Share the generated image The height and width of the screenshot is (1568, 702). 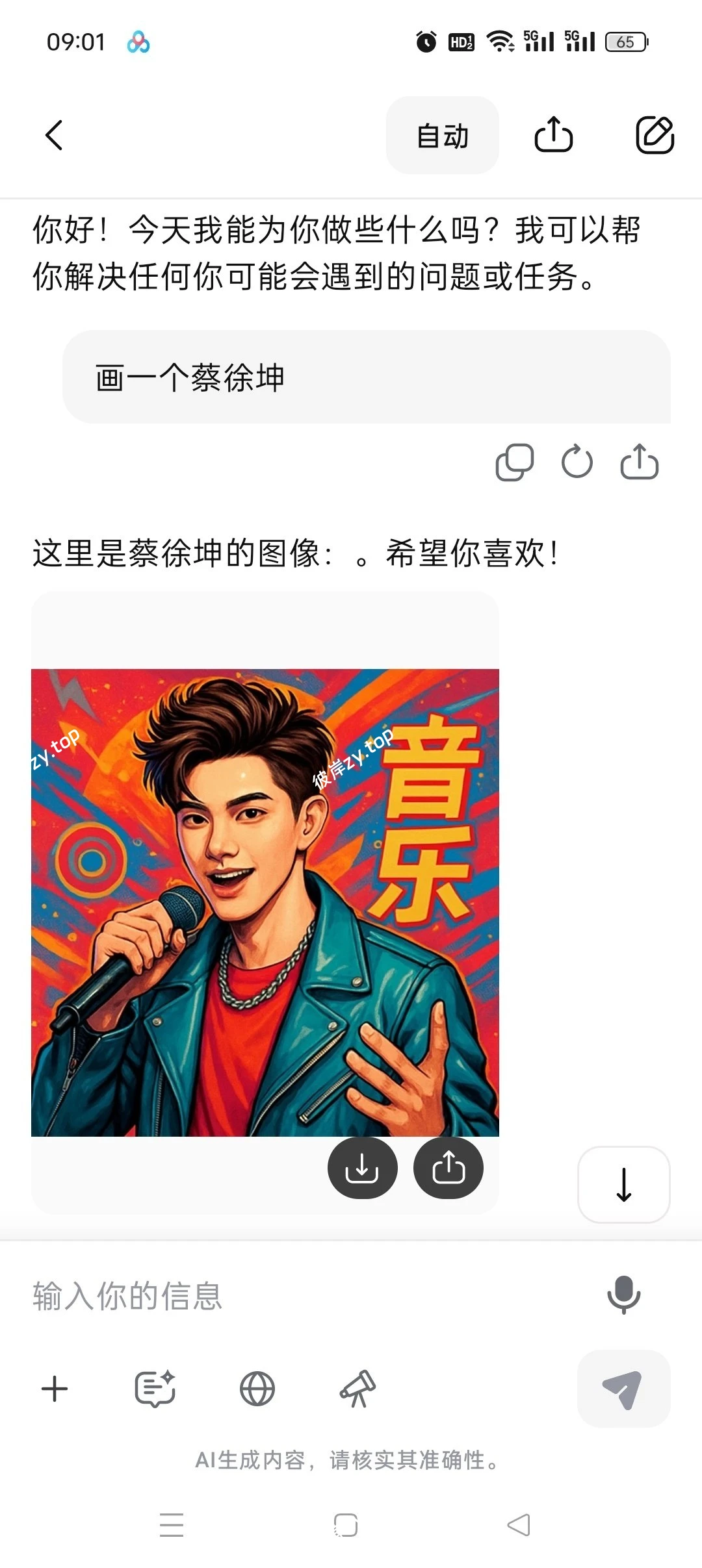tap(448, 1167)
